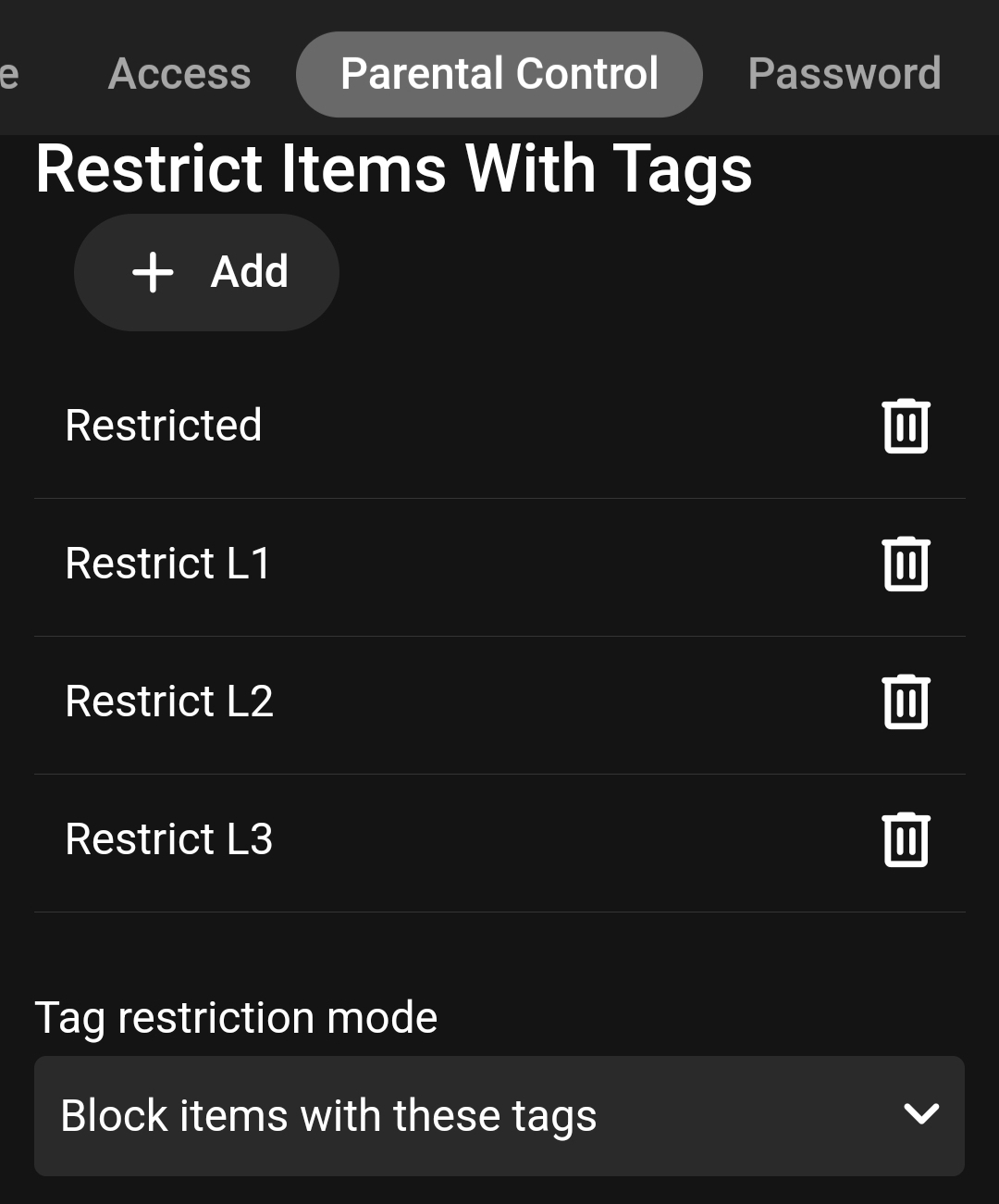The image size is (999, 1204).
Task: Delete the Restrict L1 tag
Action: [x=906, y=565]
